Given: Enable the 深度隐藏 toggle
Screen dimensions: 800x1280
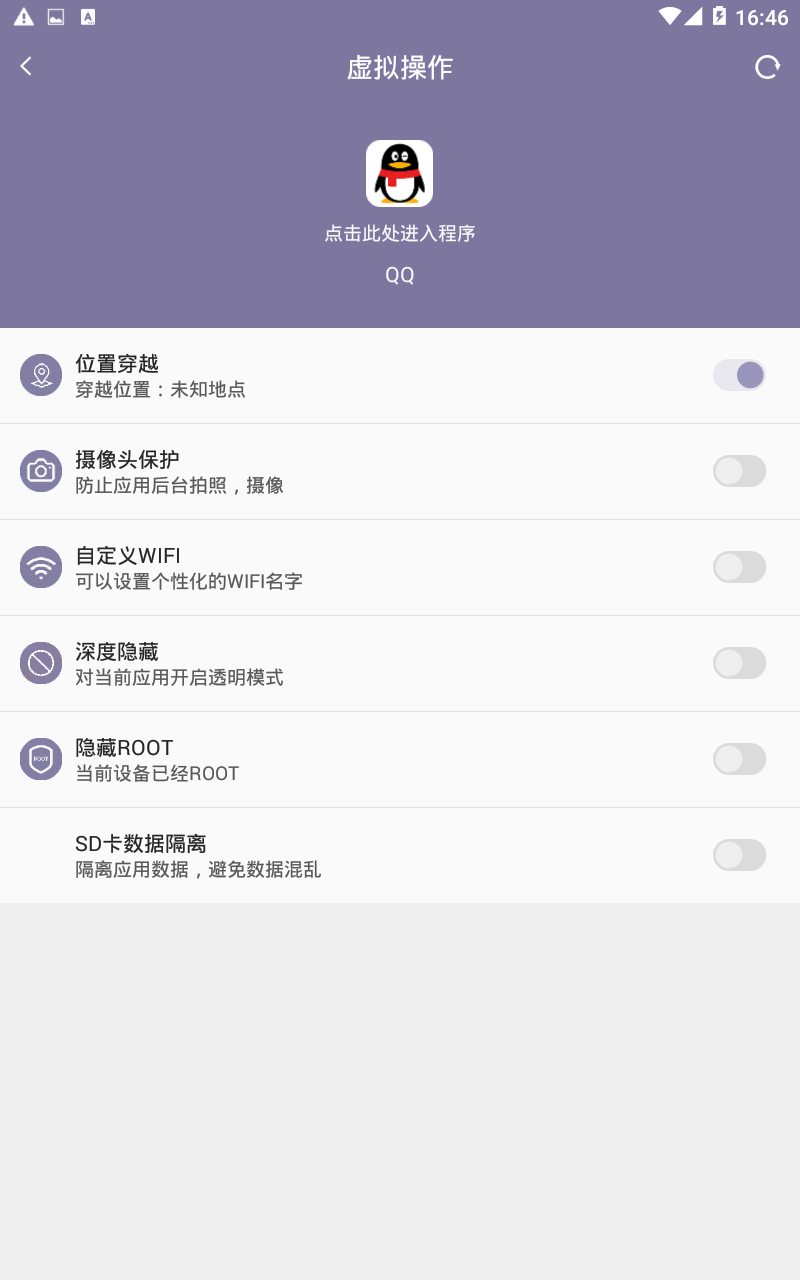Looking at the screenshot, I should point(739,663).
